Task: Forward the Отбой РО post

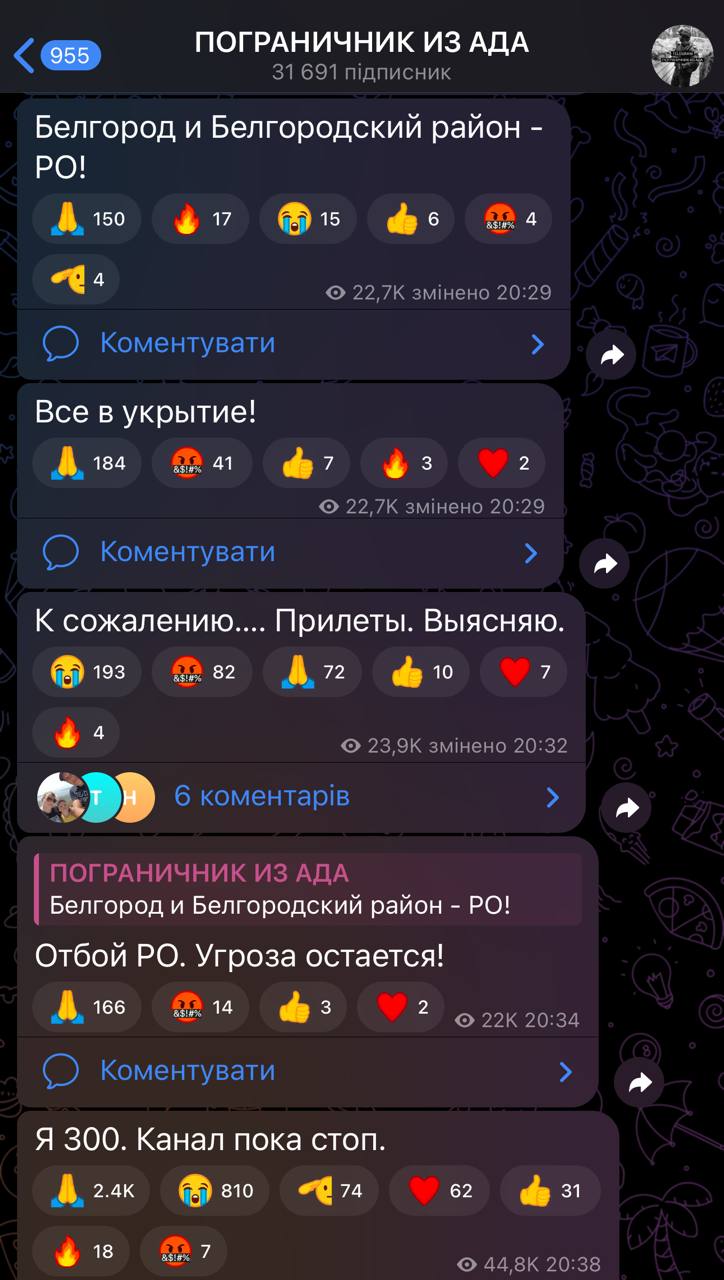Action: (x=639, y=1082)
